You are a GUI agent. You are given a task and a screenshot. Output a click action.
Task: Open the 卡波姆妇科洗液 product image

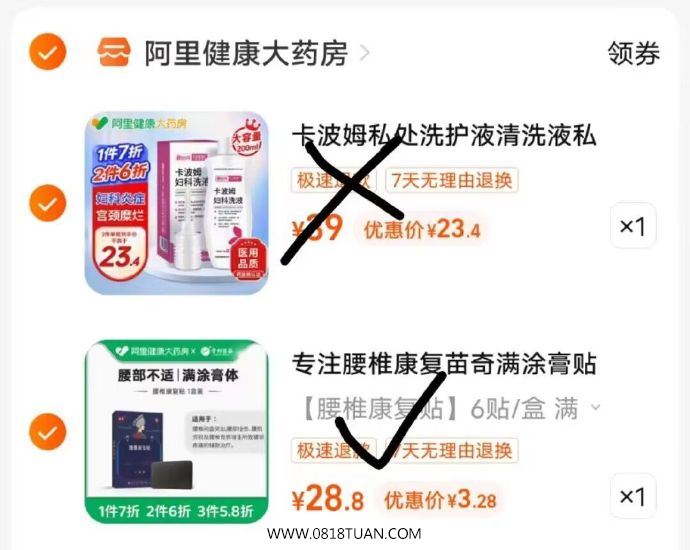coord(176,203)
